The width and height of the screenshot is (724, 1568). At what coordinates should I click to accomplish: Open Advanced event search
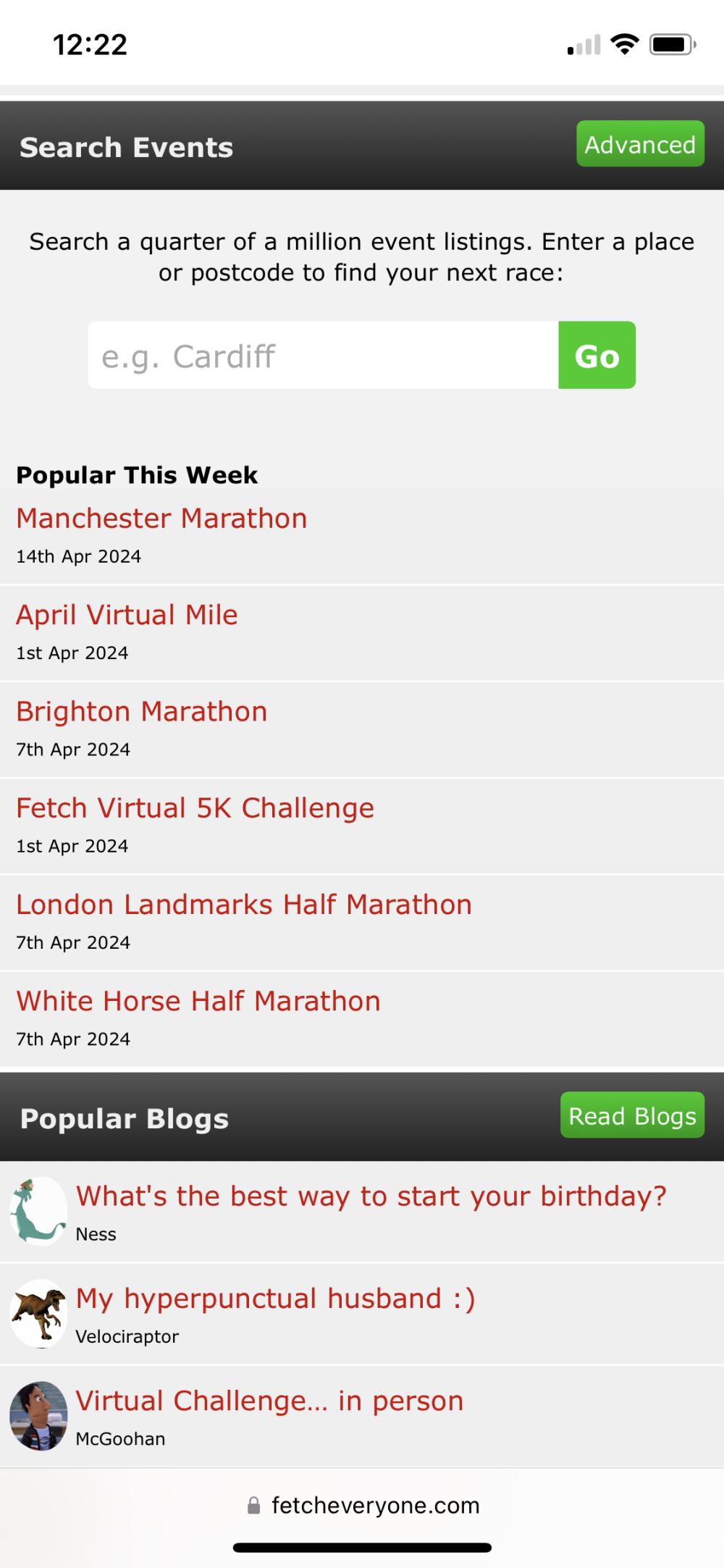tap(639, 144)
